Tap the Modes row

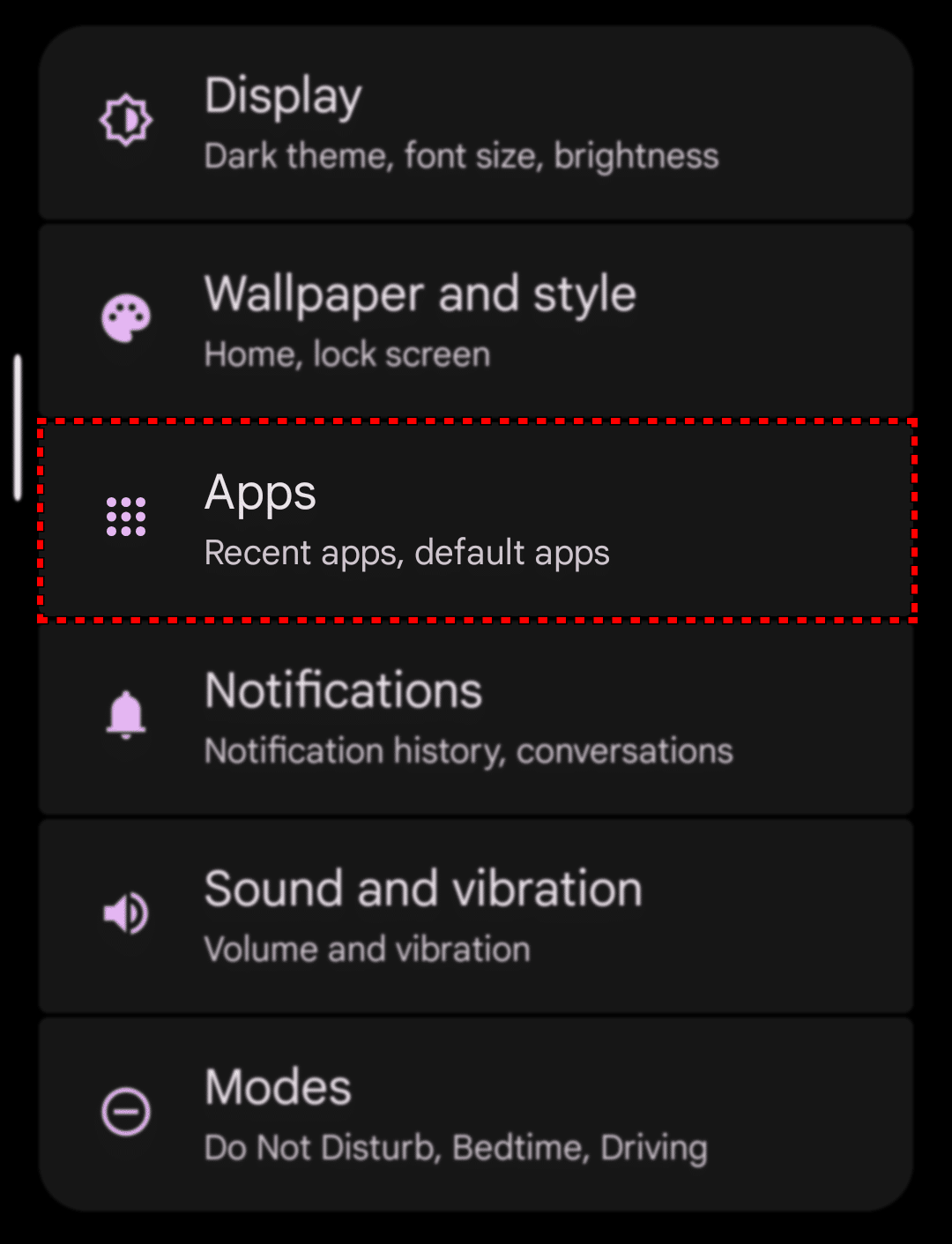[476, 1114]
